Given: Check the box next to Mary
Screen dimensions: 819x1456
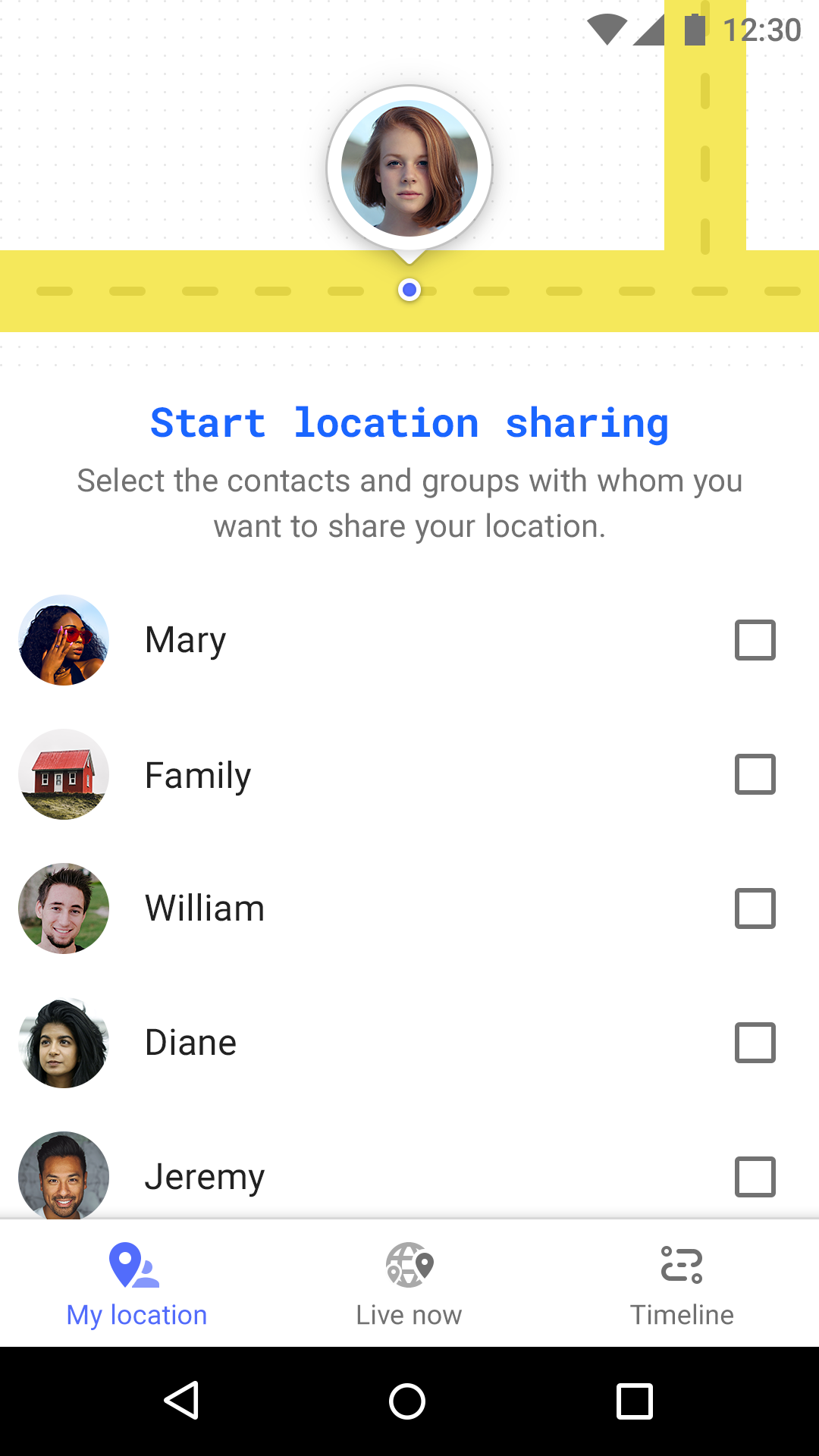Looking at the screenshot, I should [755, 640].
